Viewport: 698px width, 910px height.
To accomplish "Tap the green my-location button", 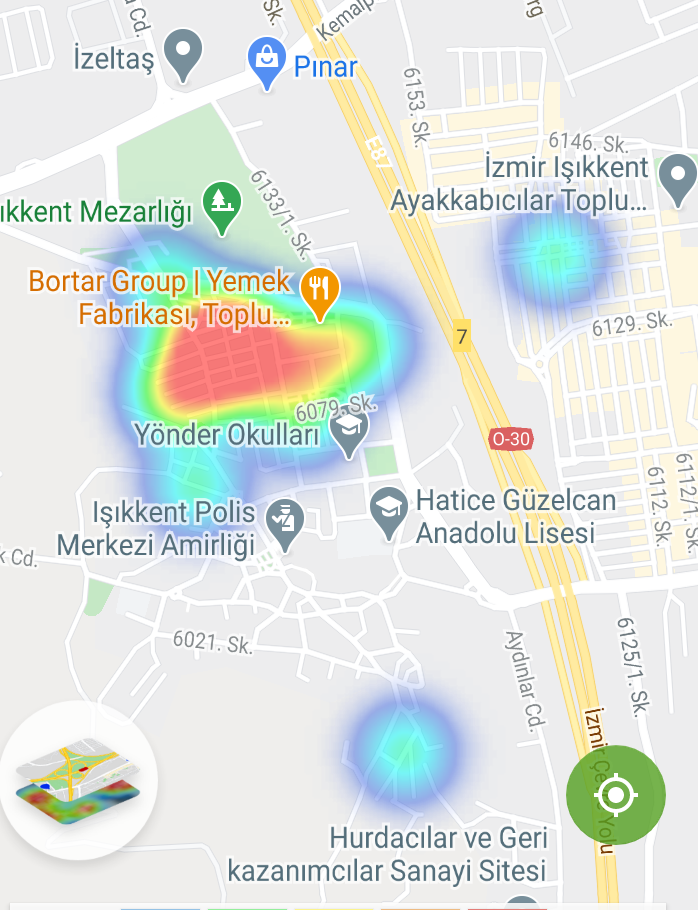I will (615, 795).
